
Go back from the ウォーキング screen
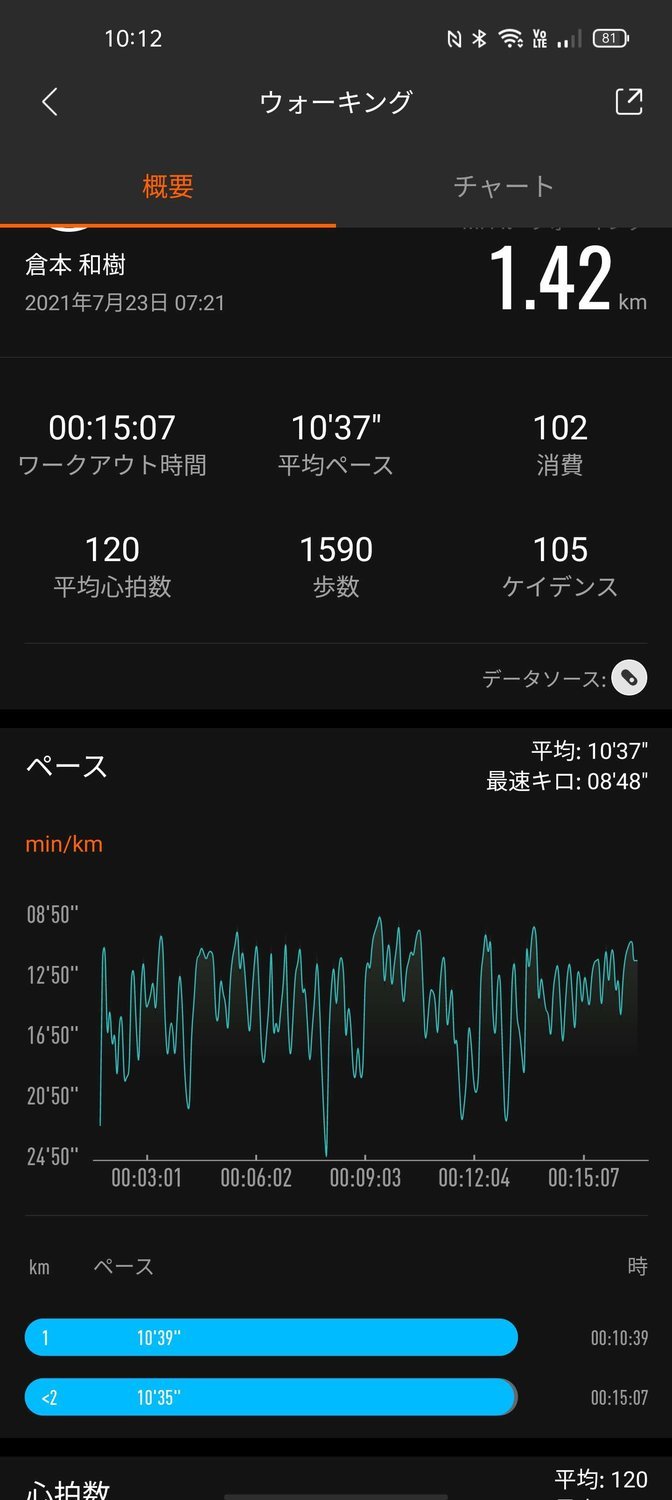[50, 101]
